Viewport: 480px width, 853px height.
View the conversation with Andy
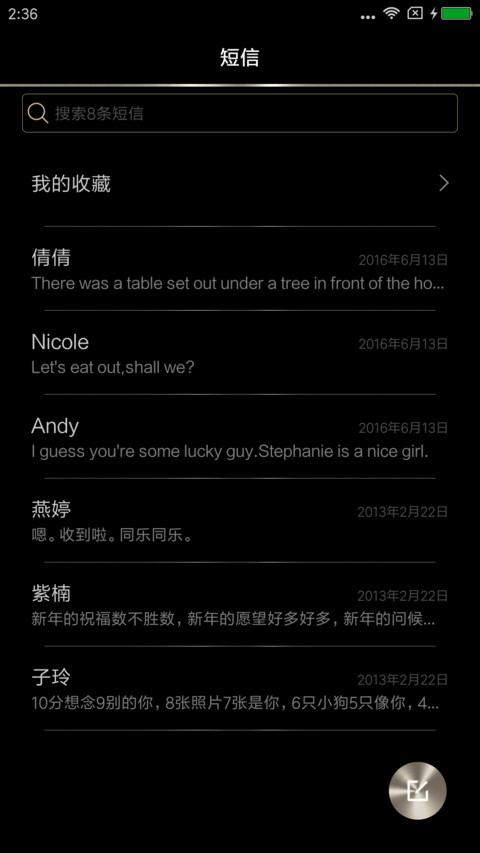[239, 436]
